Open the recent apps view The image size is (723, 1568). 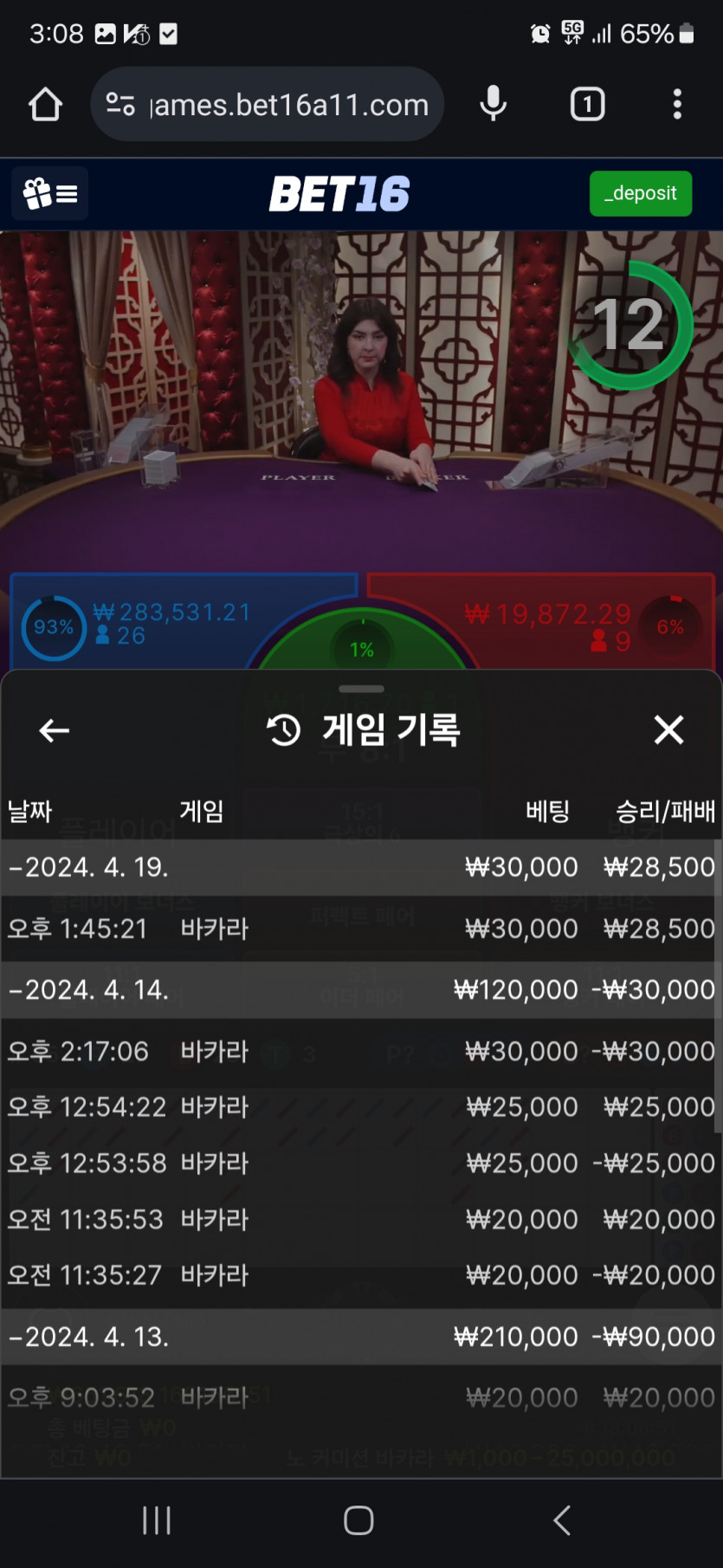[157, 1520]
